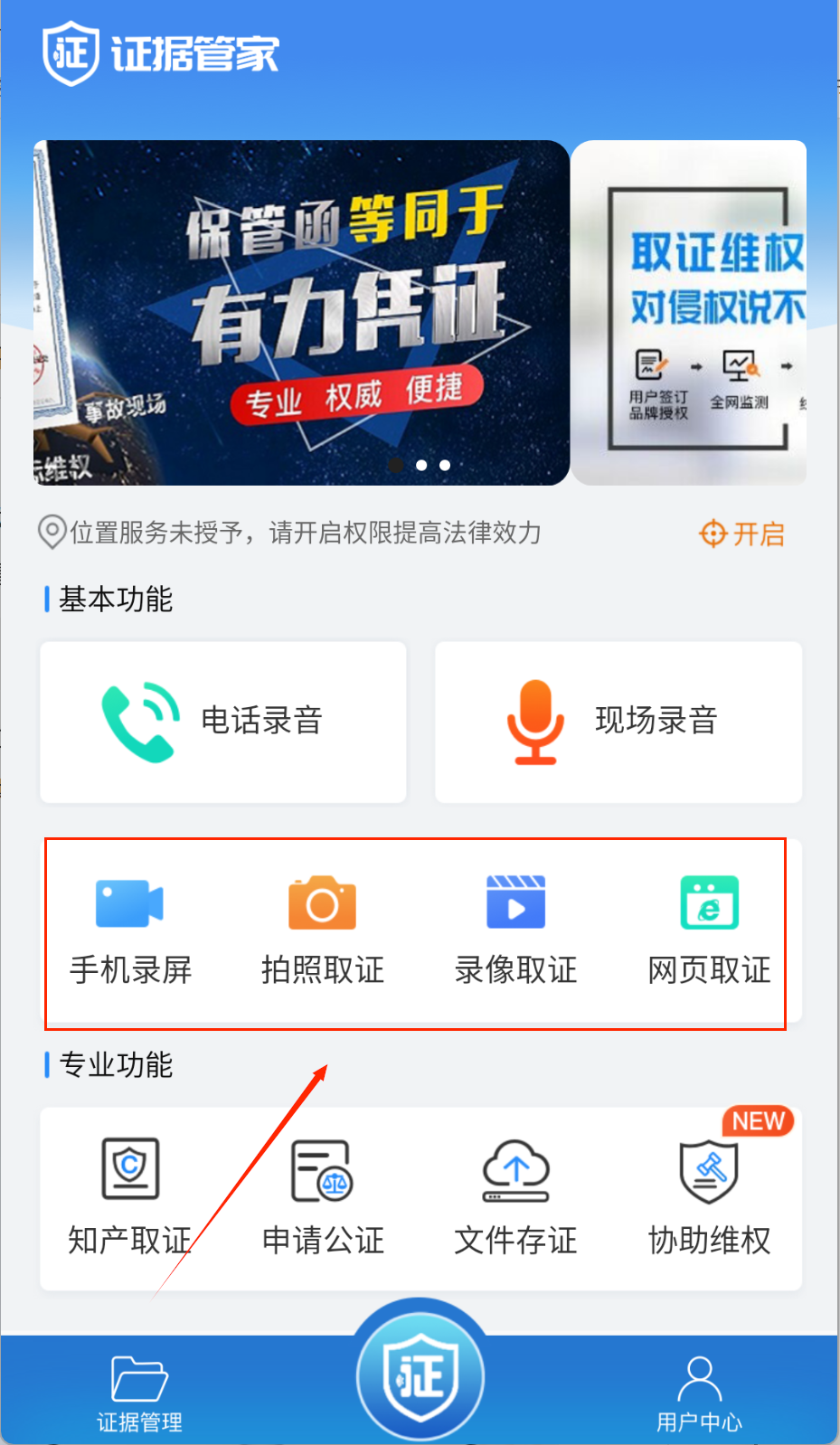840x1445 pixels.
Task: Open the 取证维权 banner
Action: (x=689, y=312)
